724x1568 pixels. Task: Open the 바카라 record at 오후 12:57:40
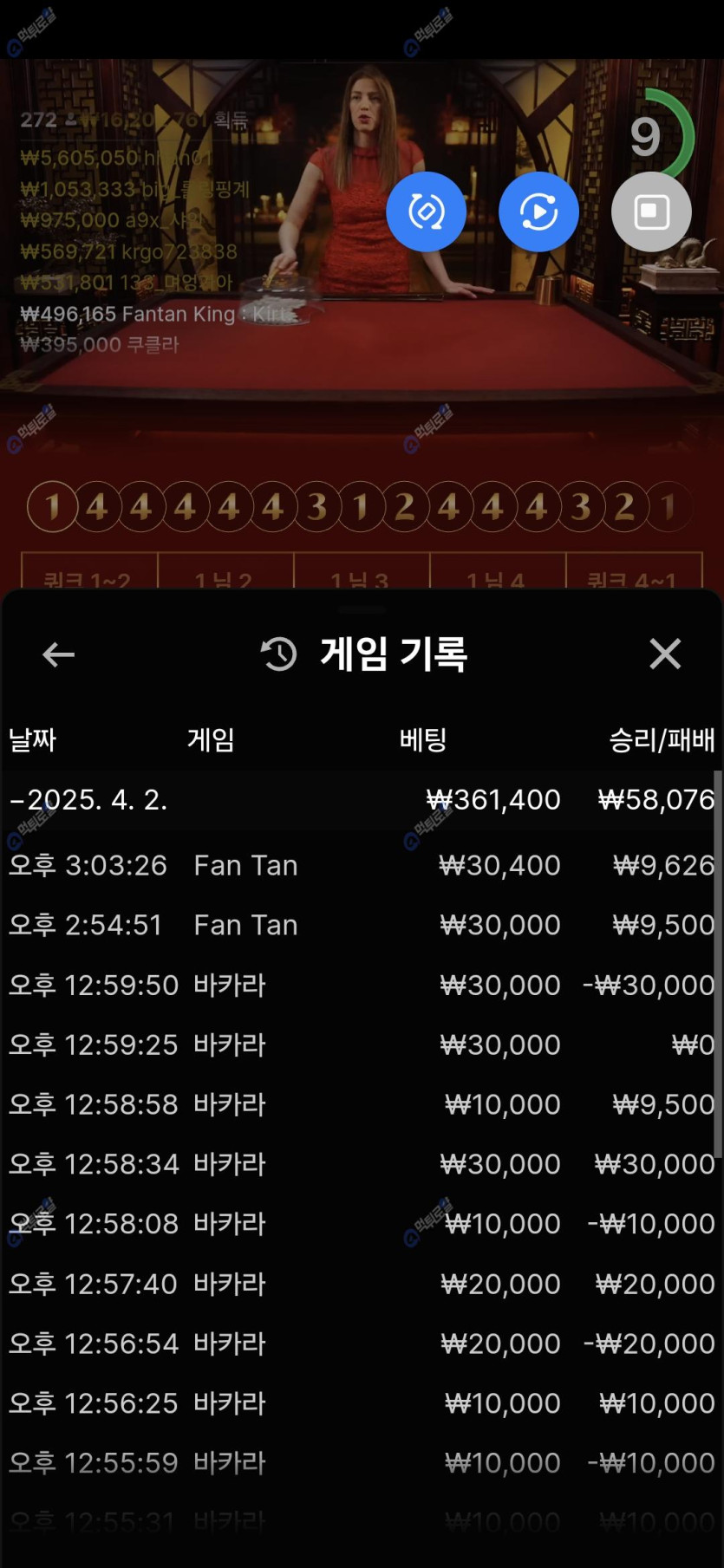tap(361, 1284)
